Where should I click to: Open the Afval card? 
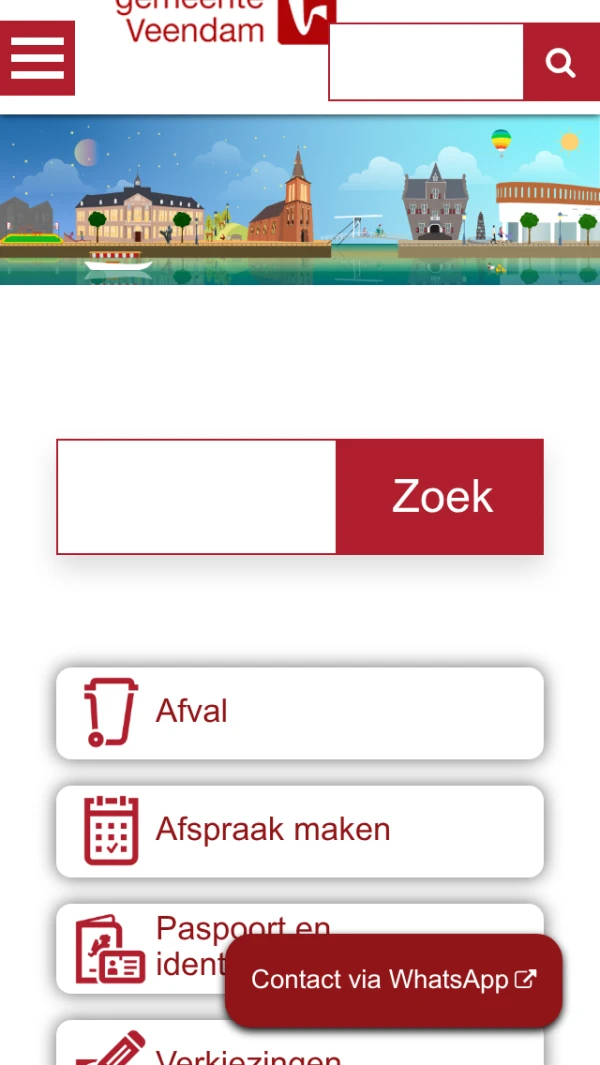[x=299, y=713]
